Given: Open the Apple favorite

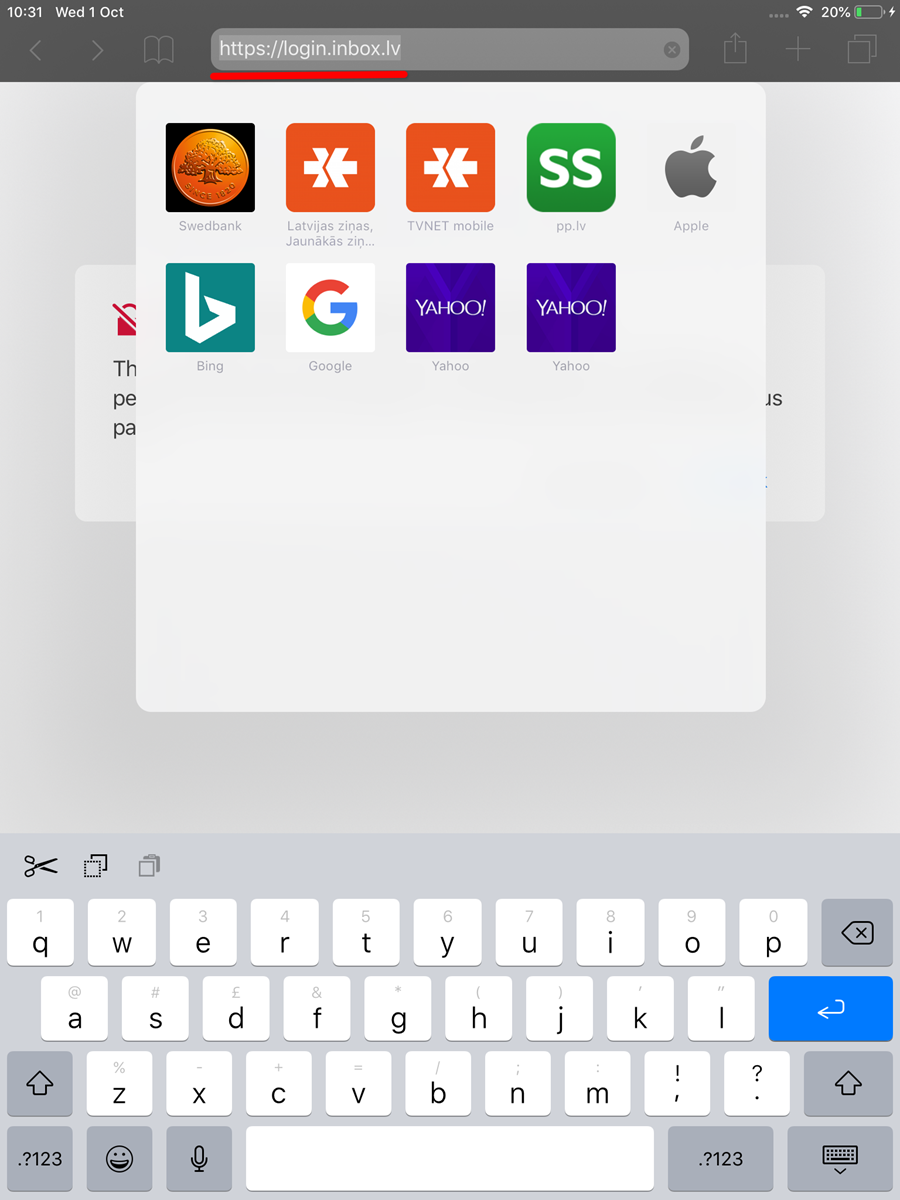Looking at the screenshot, I should pyautogui.click(x=691, y=168).
